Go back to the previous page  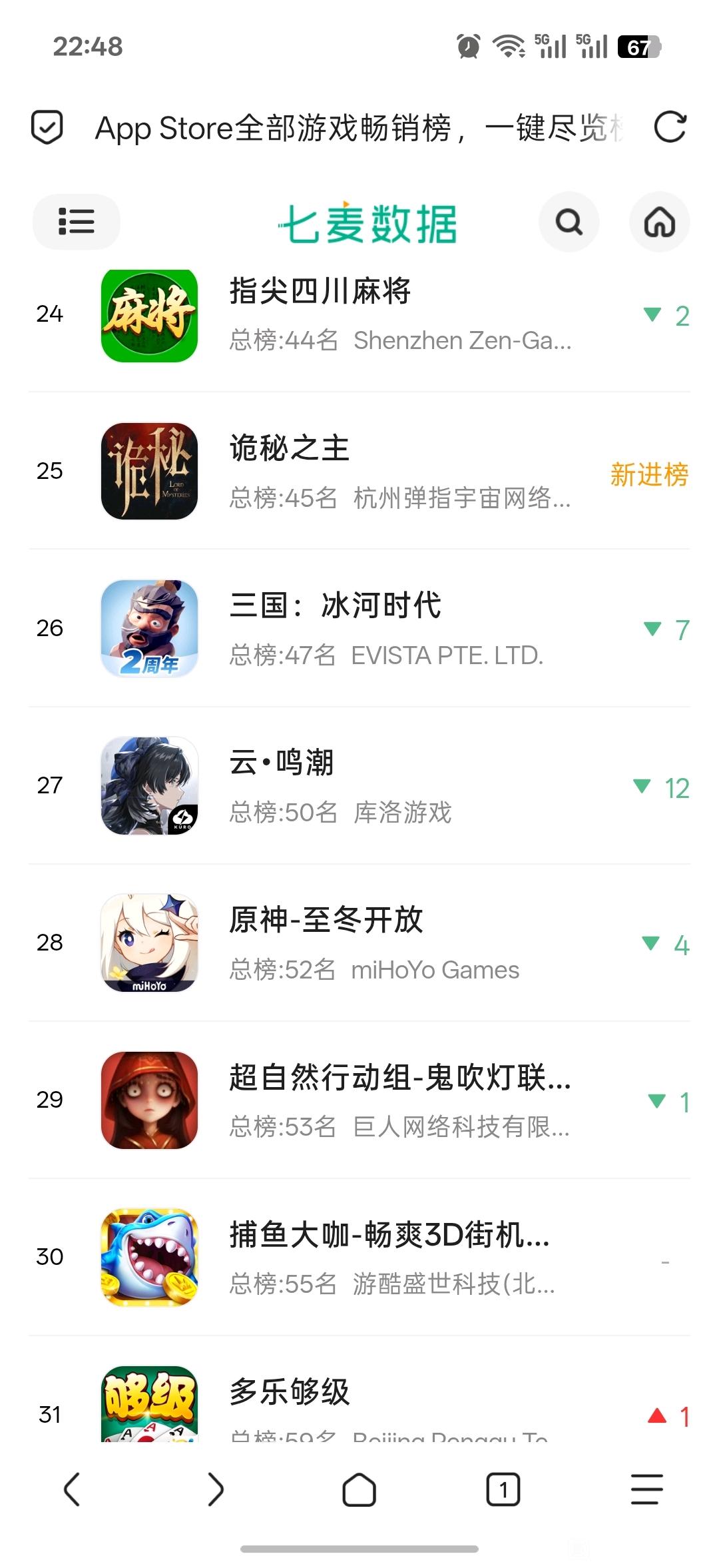click(72, 1489)
